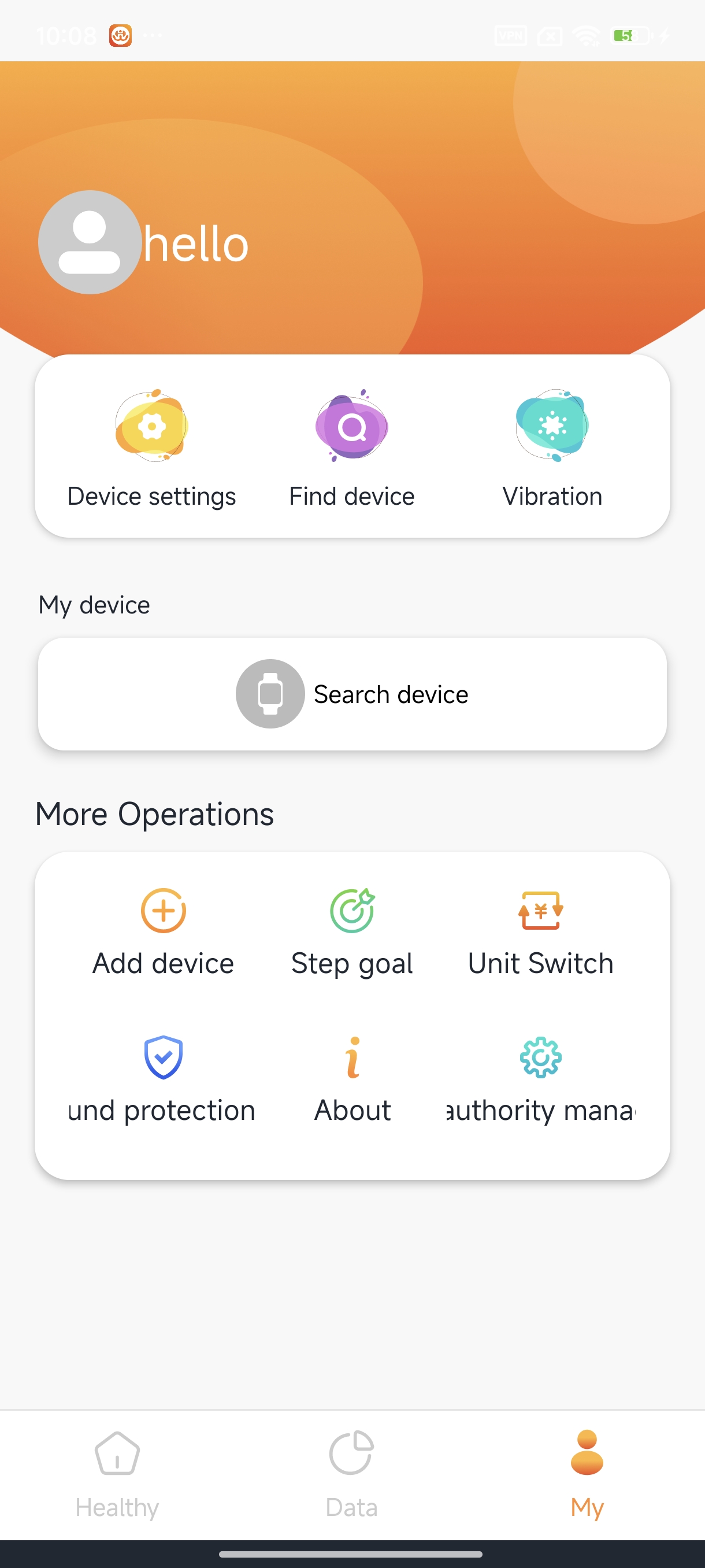Select Add device
The image size is (705, 1568).
pos(163,932)
